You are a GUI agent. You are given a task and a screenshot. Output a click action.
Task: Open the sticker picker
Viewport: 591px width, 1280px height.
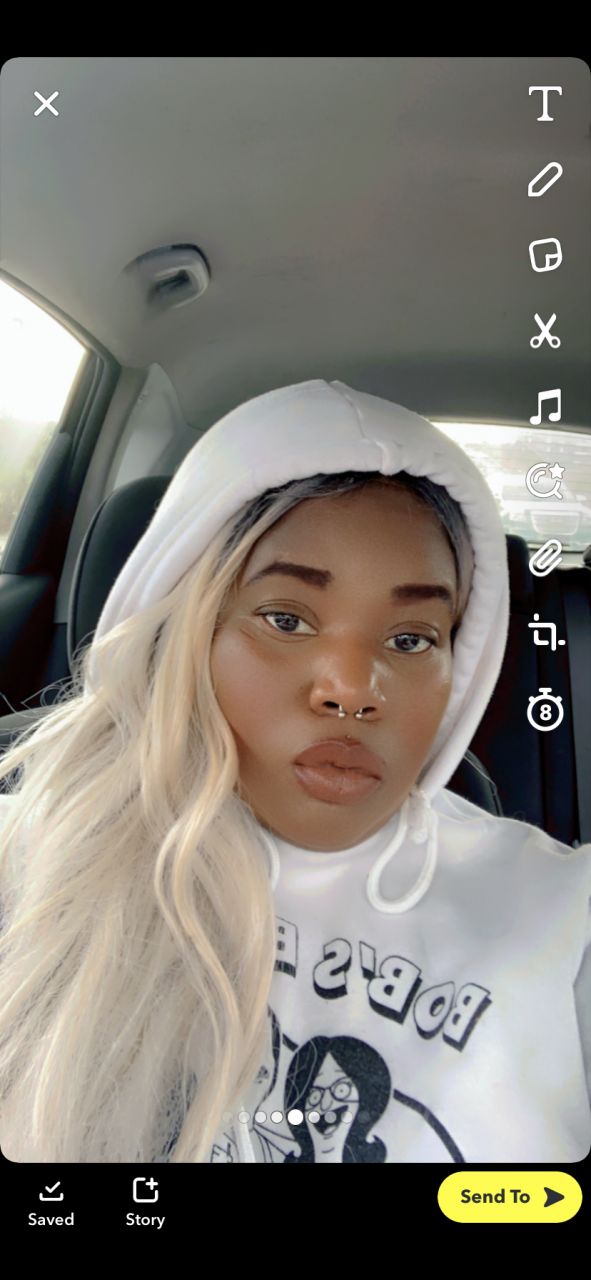(545, 255)
